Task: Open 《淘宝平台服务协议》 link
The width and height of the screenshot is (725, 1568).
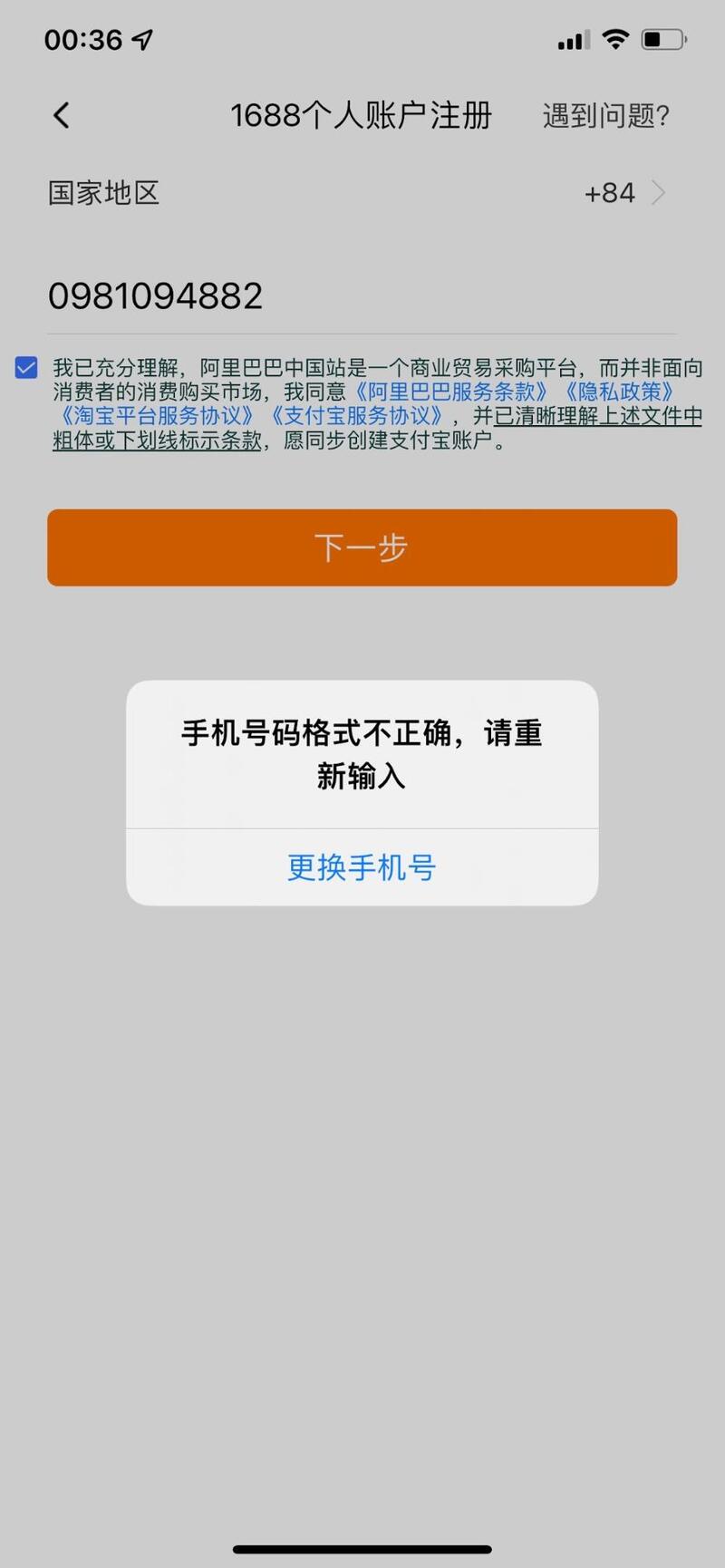Action: [x=156, y=416]
